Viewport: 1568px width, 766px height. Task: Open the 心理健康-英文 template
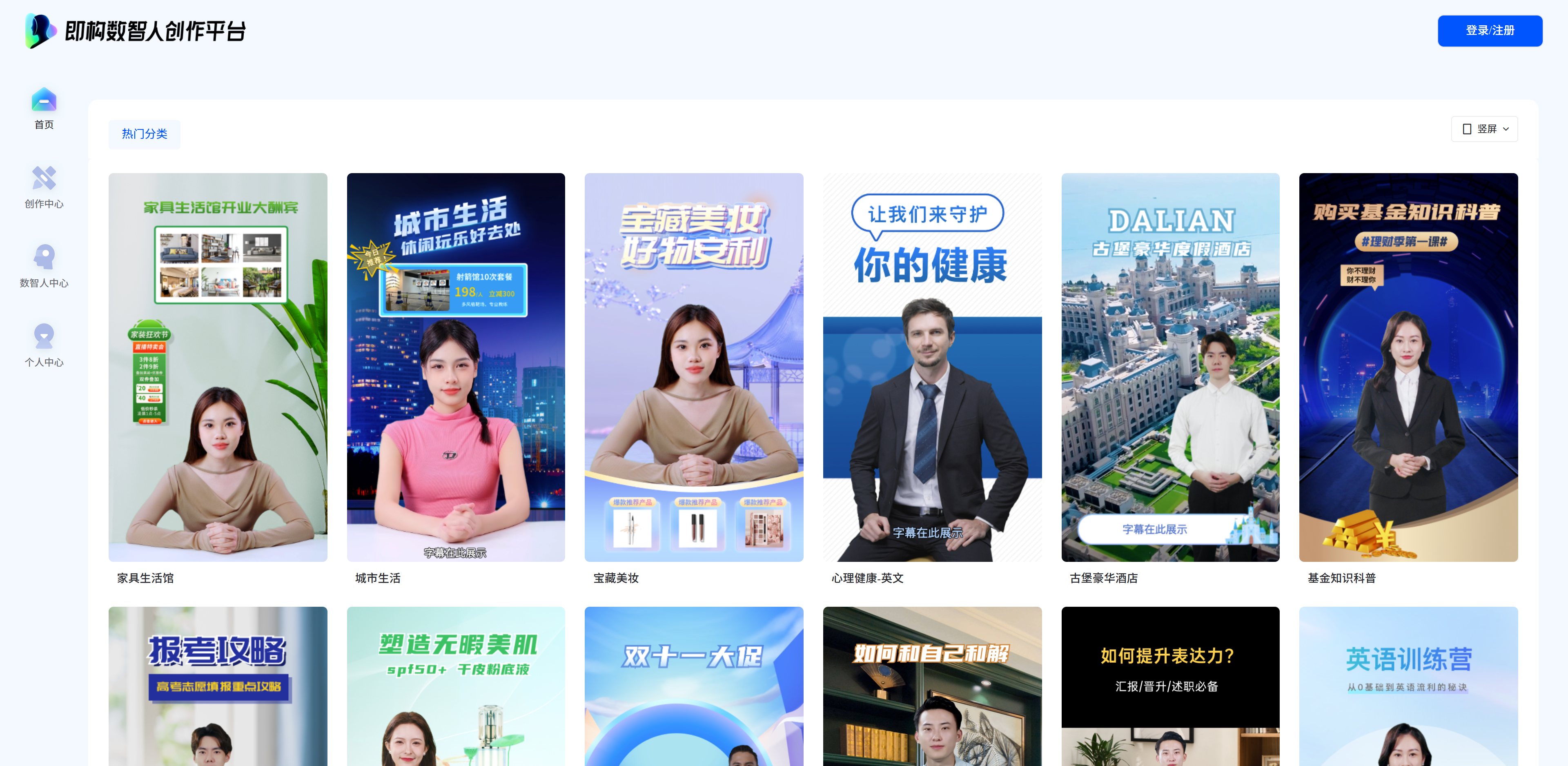(x=932, y=367)
